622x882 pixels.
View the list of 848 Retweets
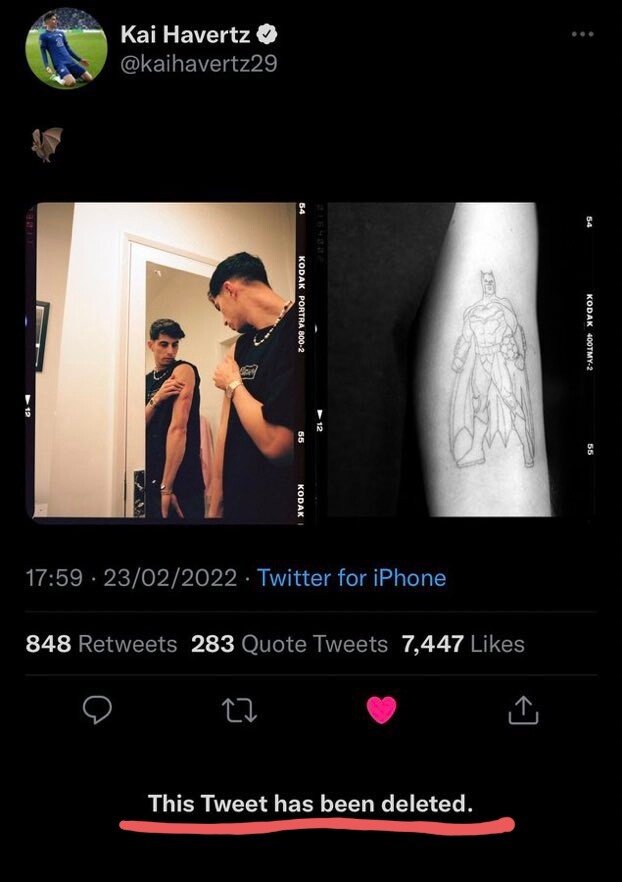click(x=101, y=644)
